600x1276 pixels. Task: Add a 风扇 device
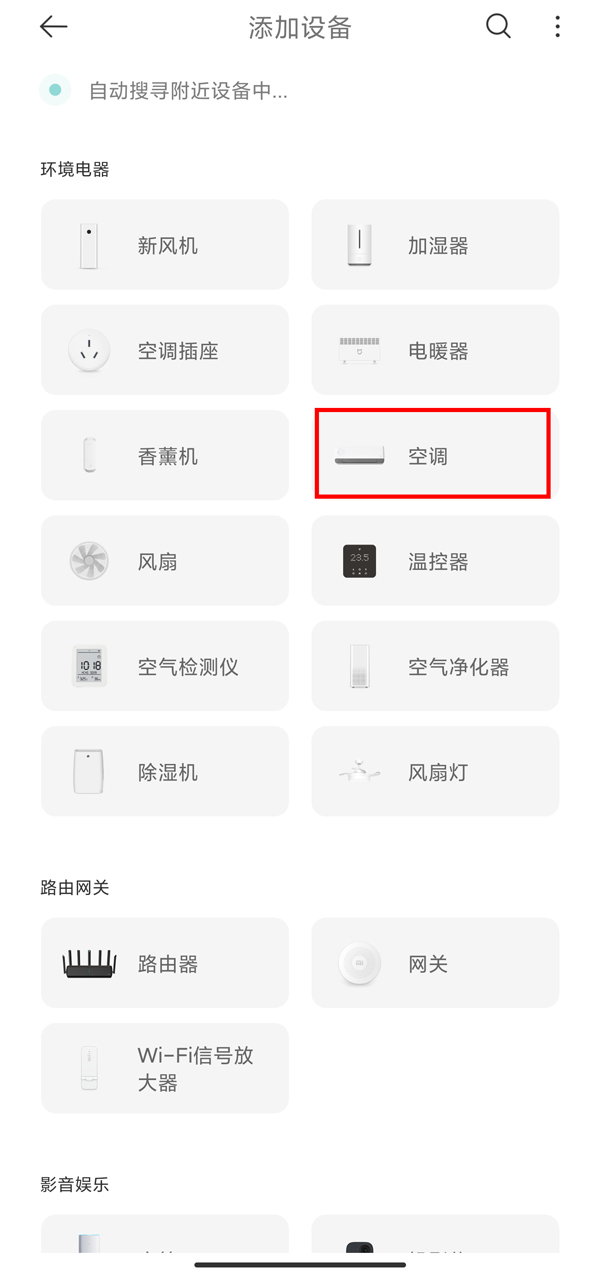click(165, 561)
